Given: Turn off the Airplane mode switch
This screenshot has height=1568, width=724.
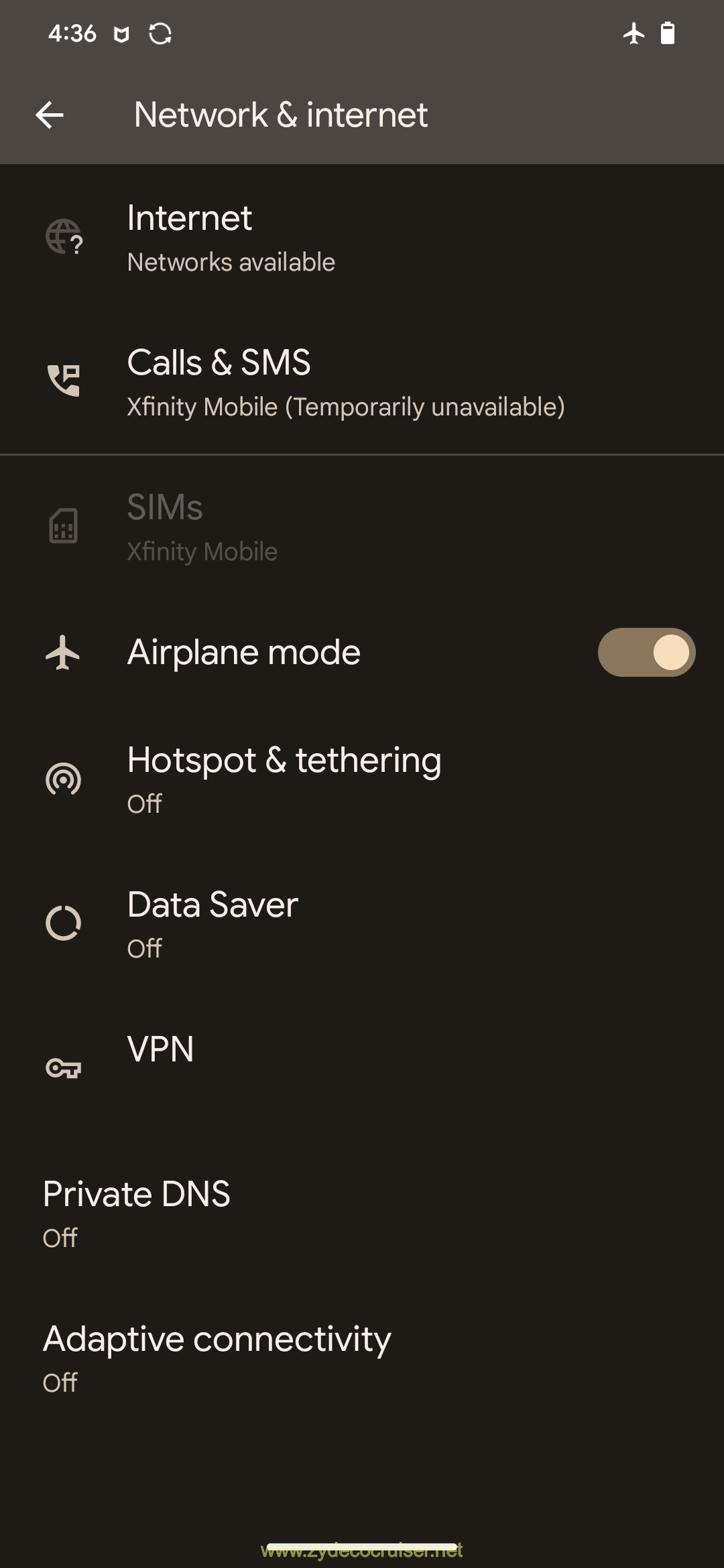Looking at the screenshot, I should [646, 652].
